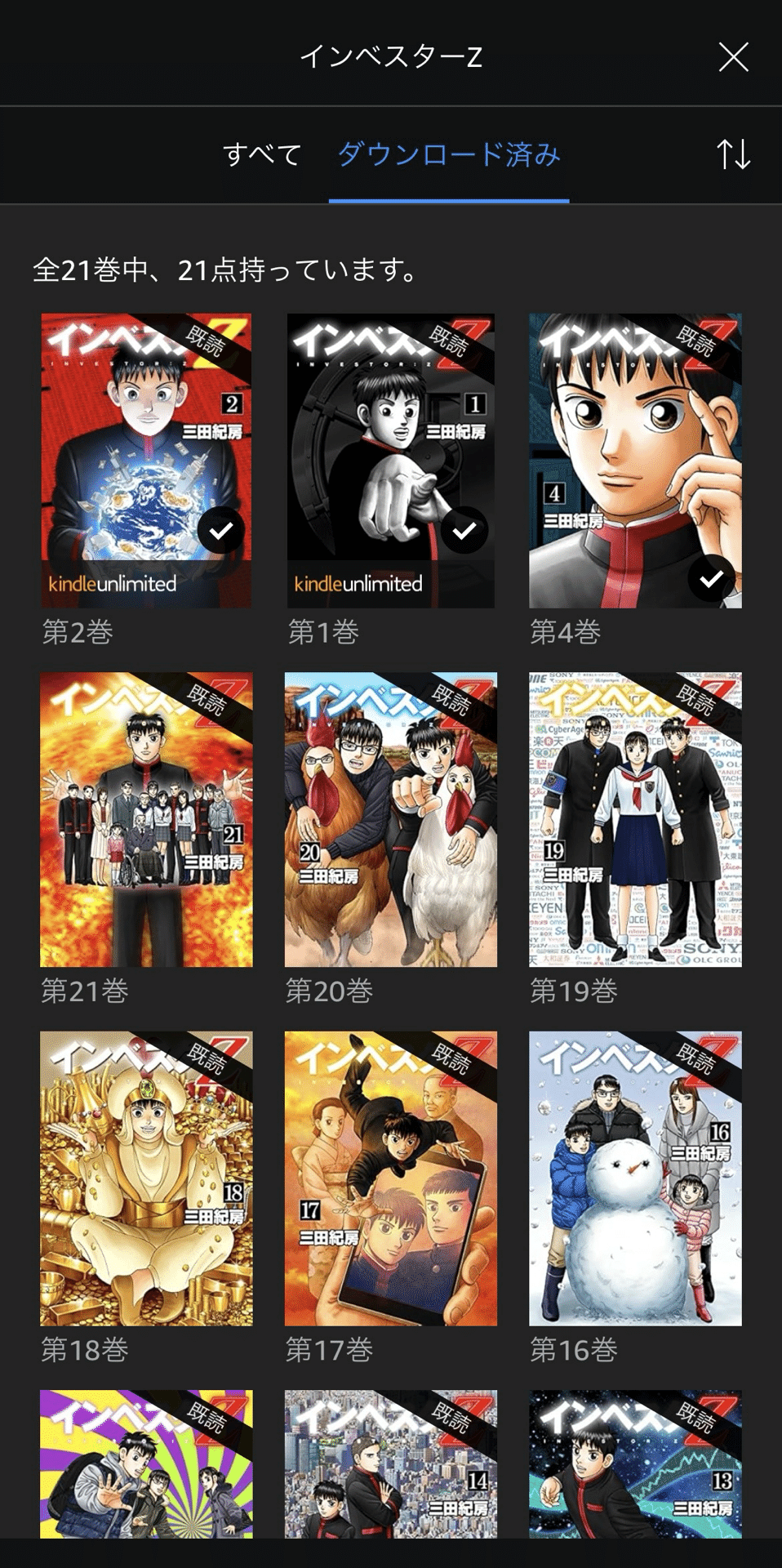782x1568 pixels.
Task: Open volume 第21巻
Action: 146,819
